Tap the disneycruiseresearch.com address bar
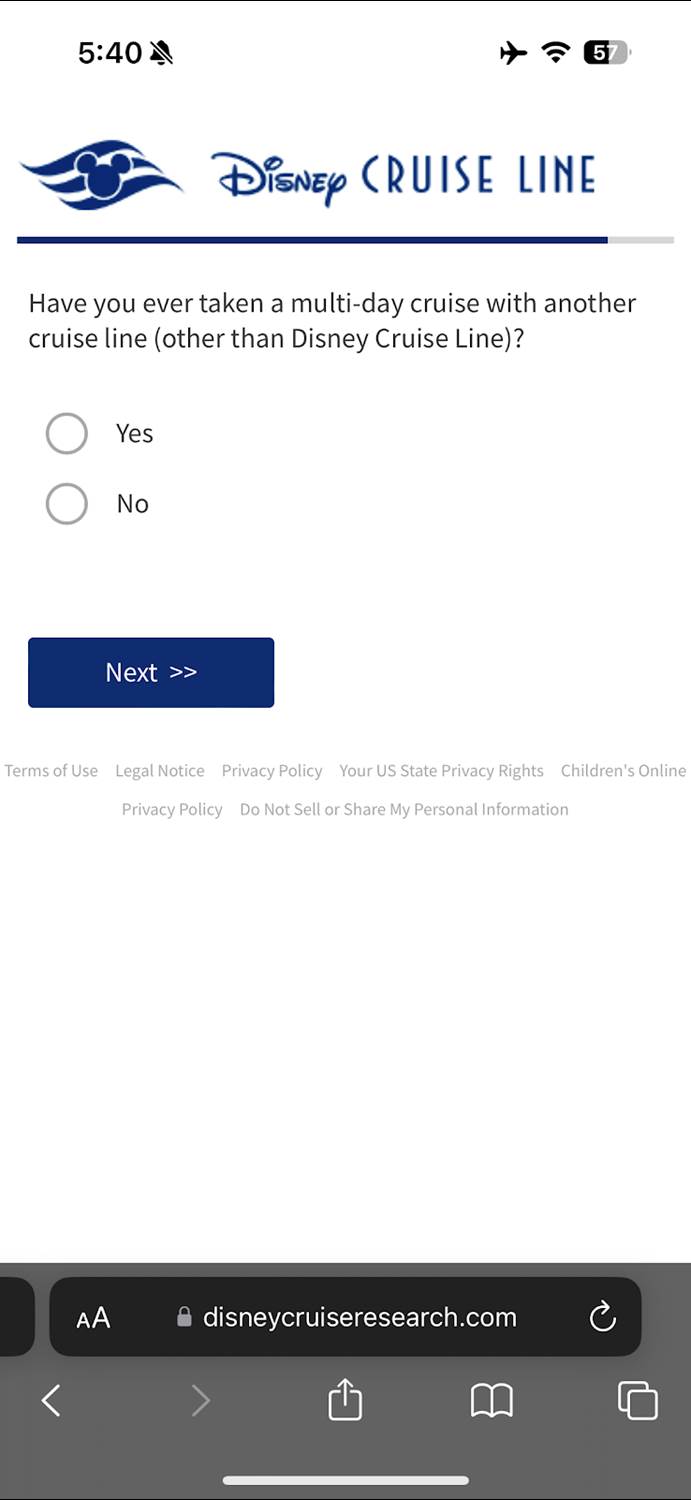Image resolution: width=691 pixels, height=1500 pixels. coord(359,1317)
